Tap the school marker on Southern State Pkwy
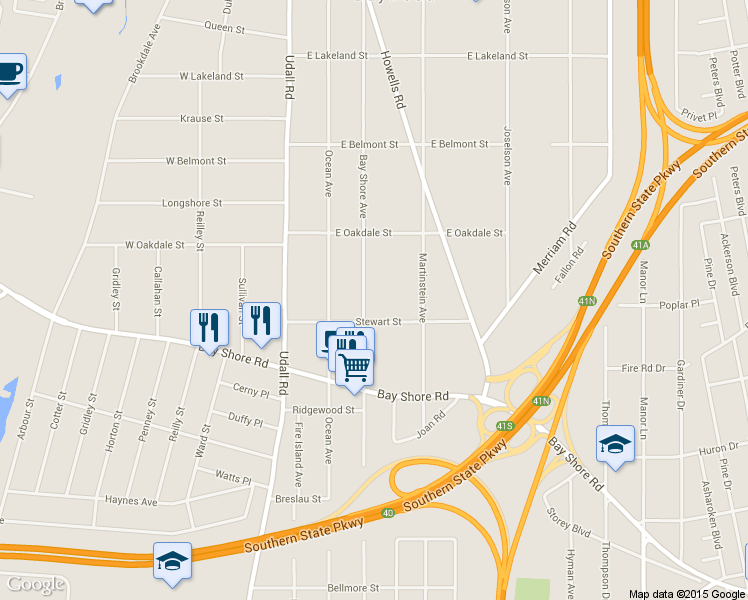 172,561
